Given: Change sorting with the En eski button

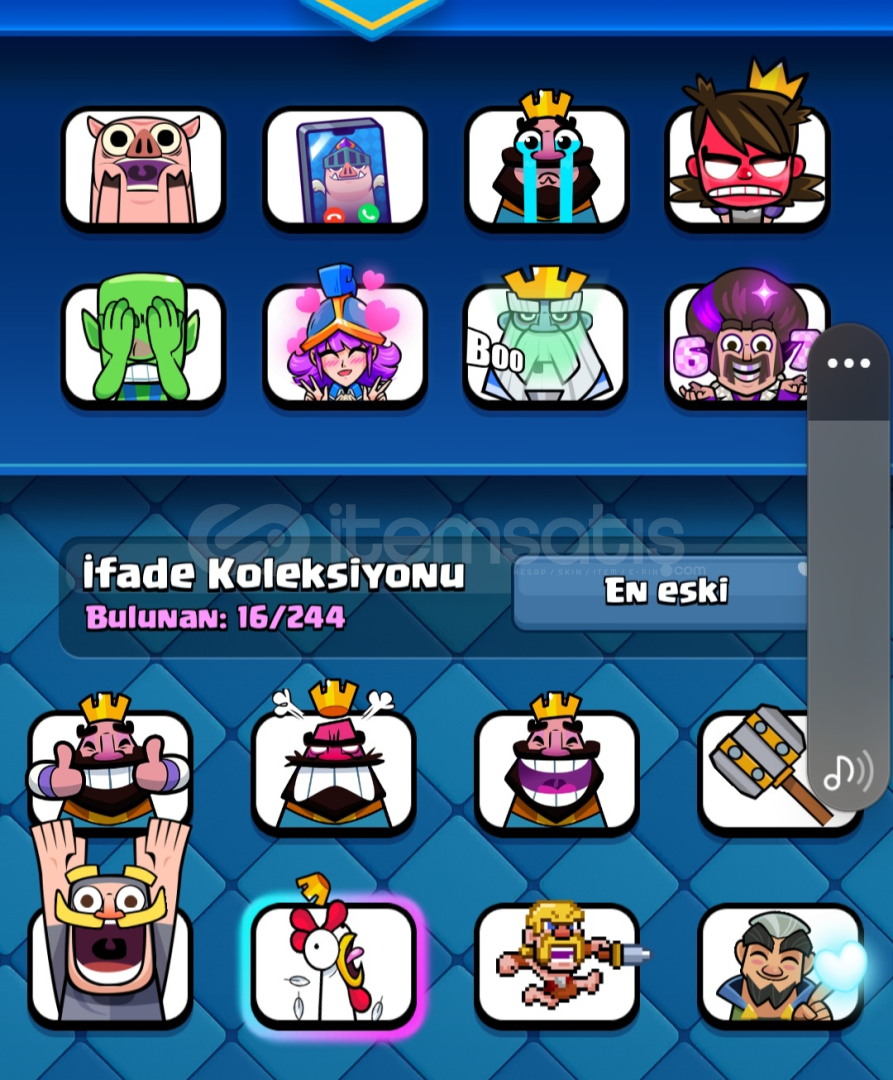Looking at the screenshot, I should [x=664, y=592].
